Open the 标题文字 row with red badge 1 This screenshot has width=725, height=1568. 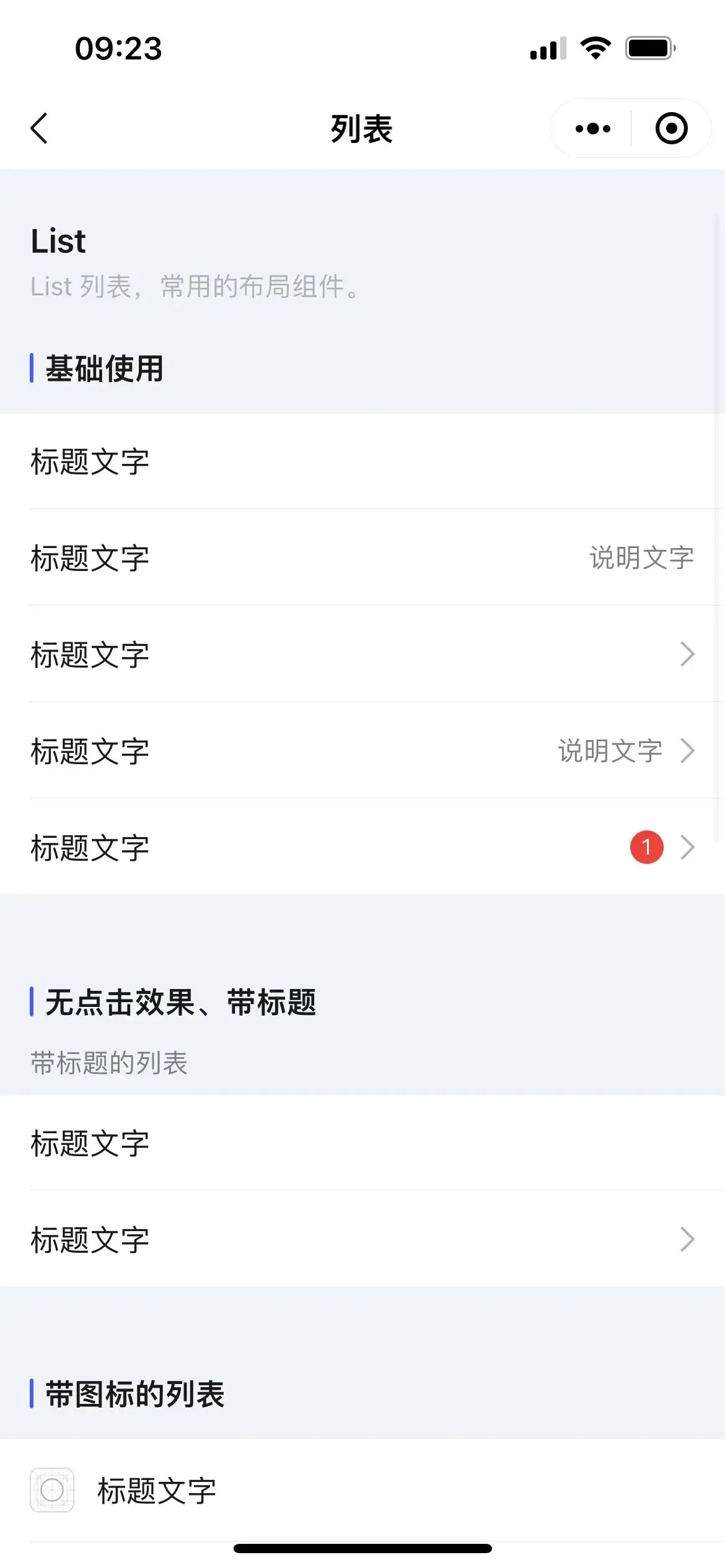pos(362,847)
